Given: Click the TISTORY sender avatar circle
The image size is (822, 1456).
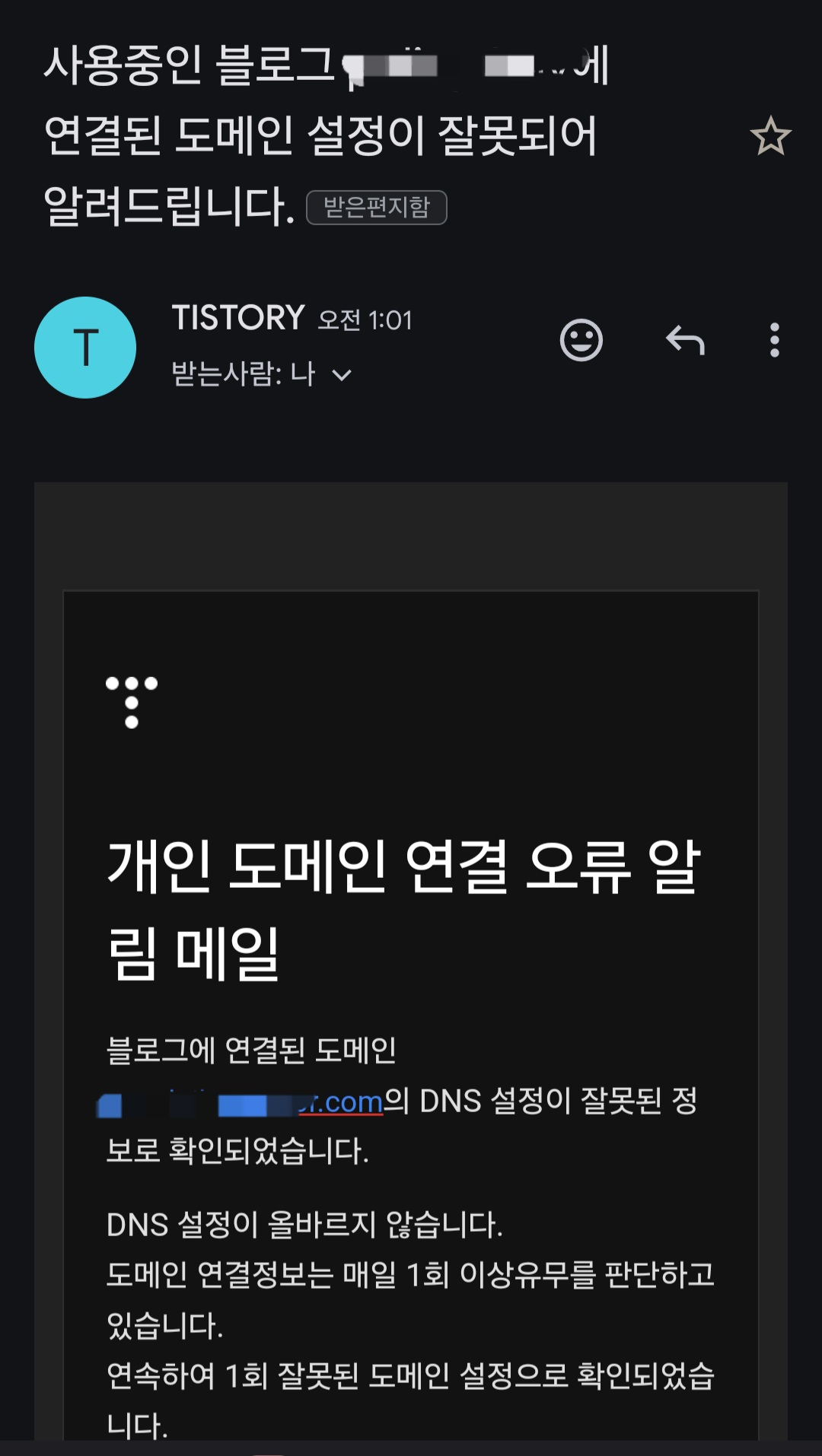Looking at the screenshot, I should click(85, 348).
